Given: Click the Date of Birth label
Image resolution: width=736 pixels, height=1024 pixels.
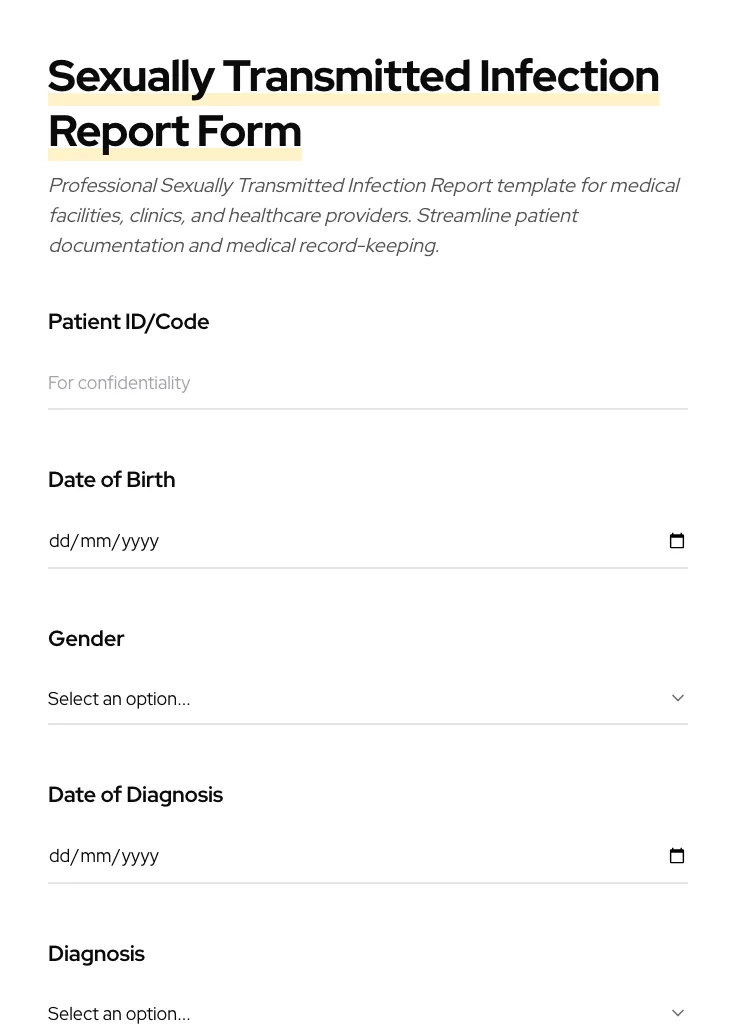Looking at the screenshot, I should click(x=111, y=479).
